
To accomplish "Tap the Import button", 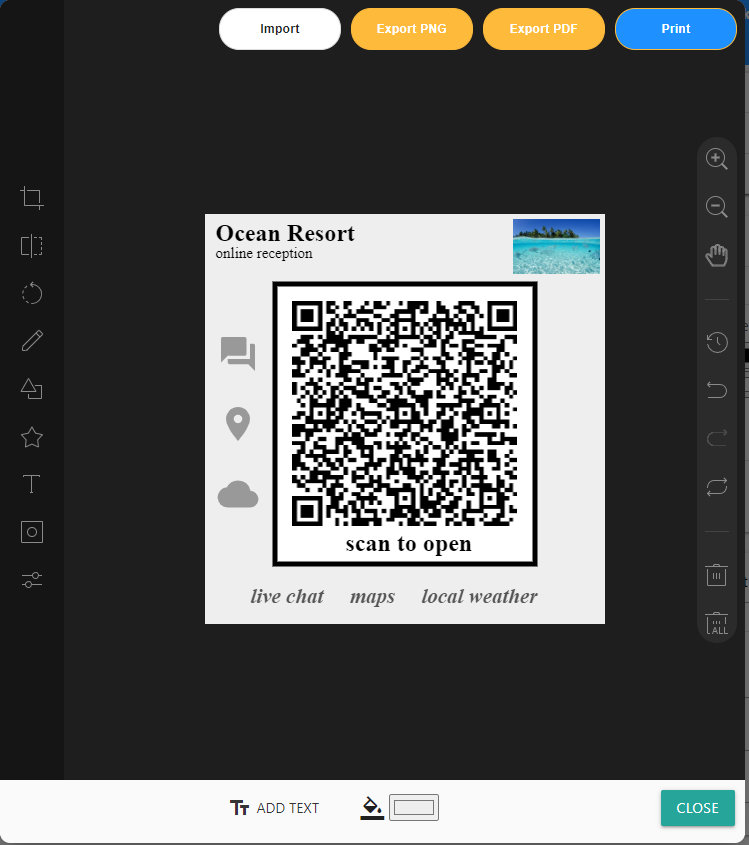I will click(280, 29).
